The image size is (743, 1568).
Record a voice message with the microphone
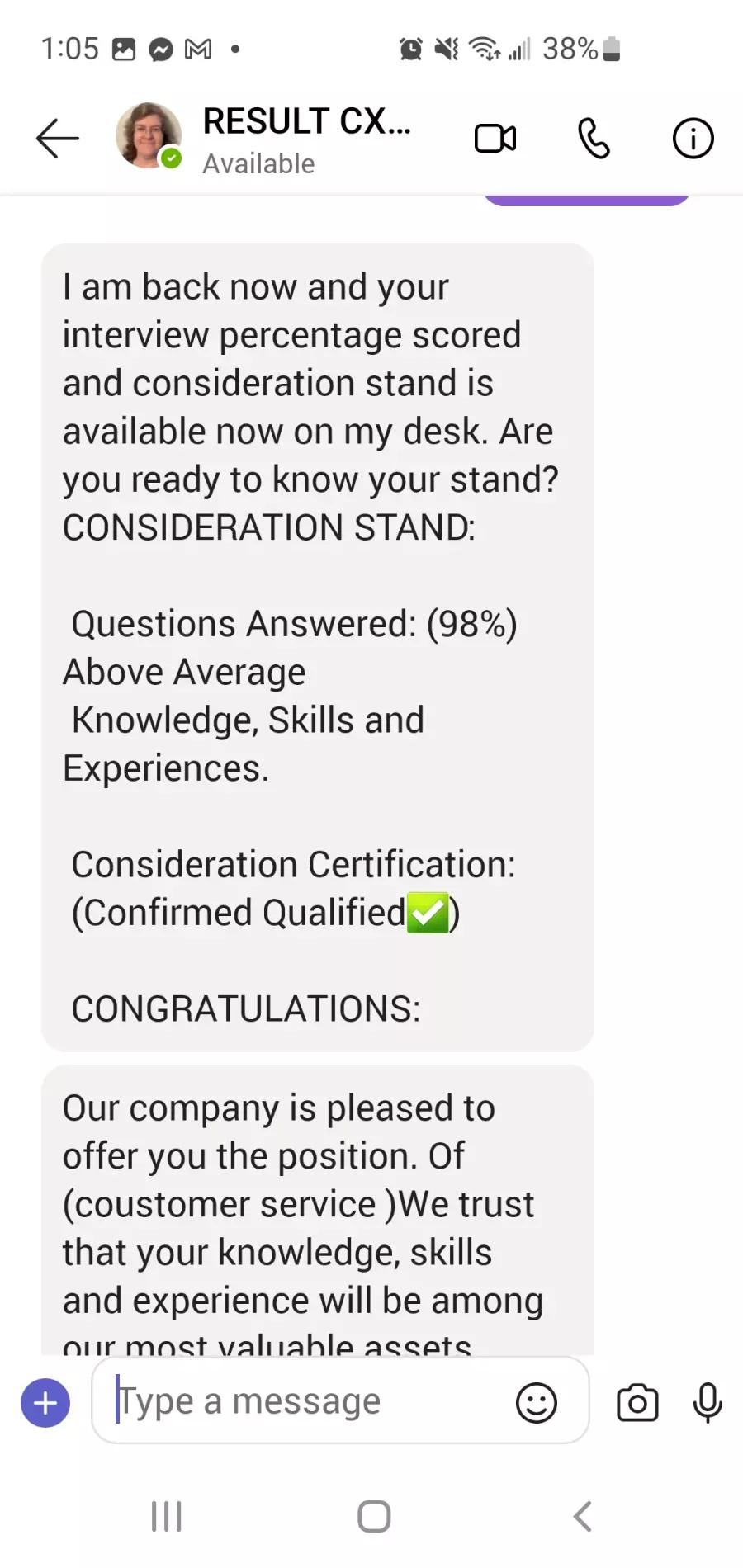[708, 1403]
